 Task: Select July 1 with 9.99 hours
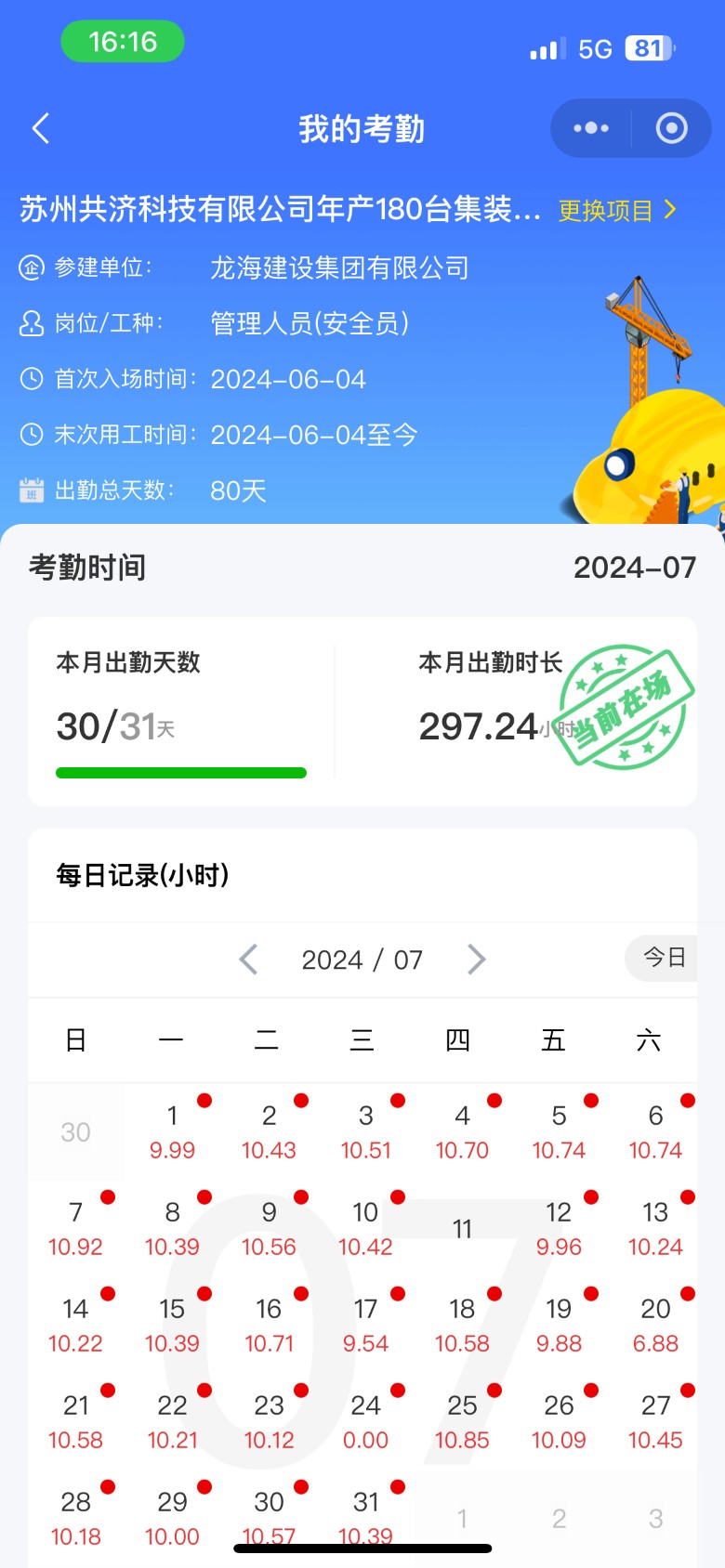pyautogui.click(x=172, y=1131)
